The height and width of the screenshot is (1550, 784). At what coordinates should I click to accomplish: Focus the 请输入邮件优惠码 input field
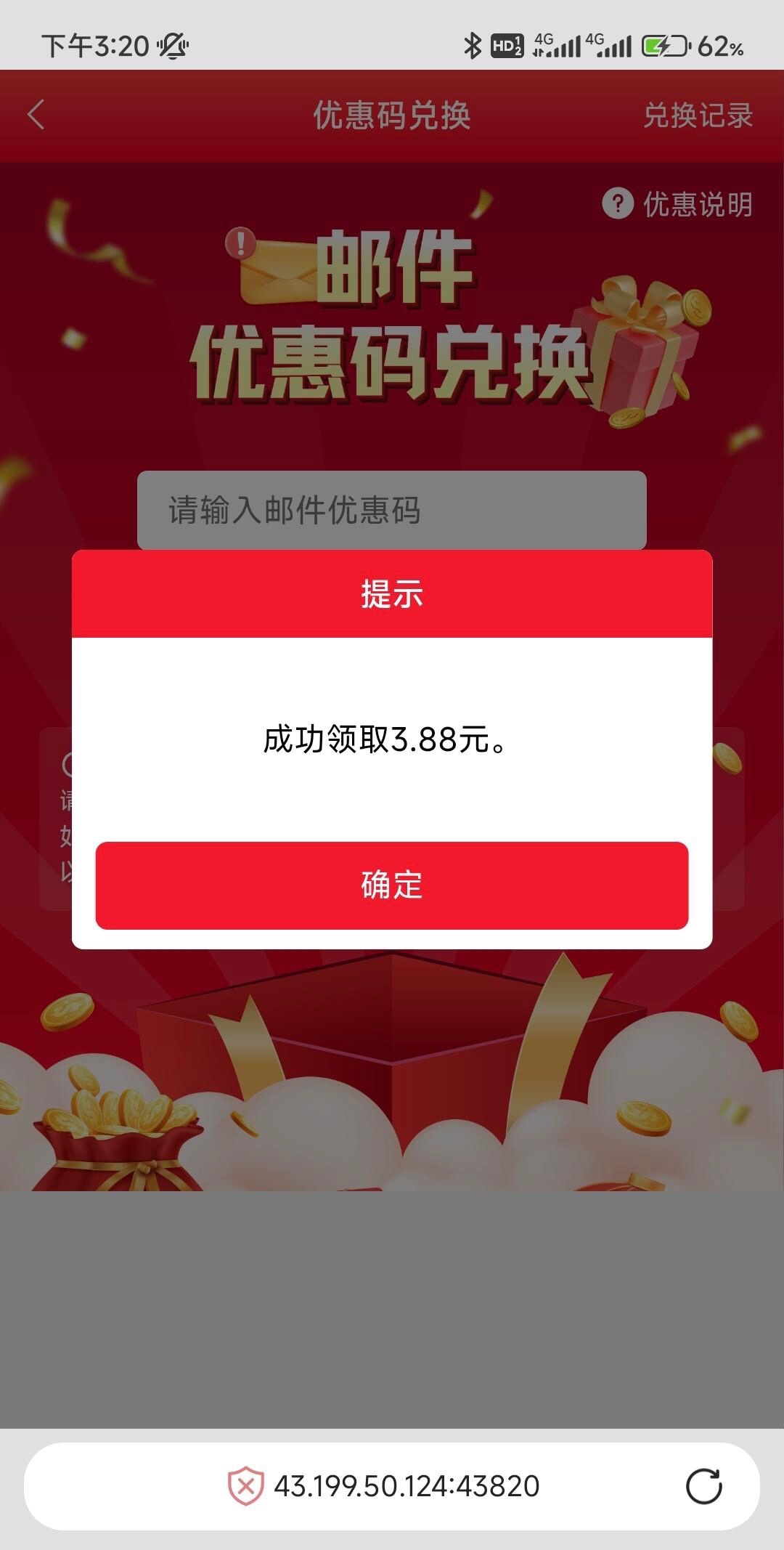(x=391, y=510)
